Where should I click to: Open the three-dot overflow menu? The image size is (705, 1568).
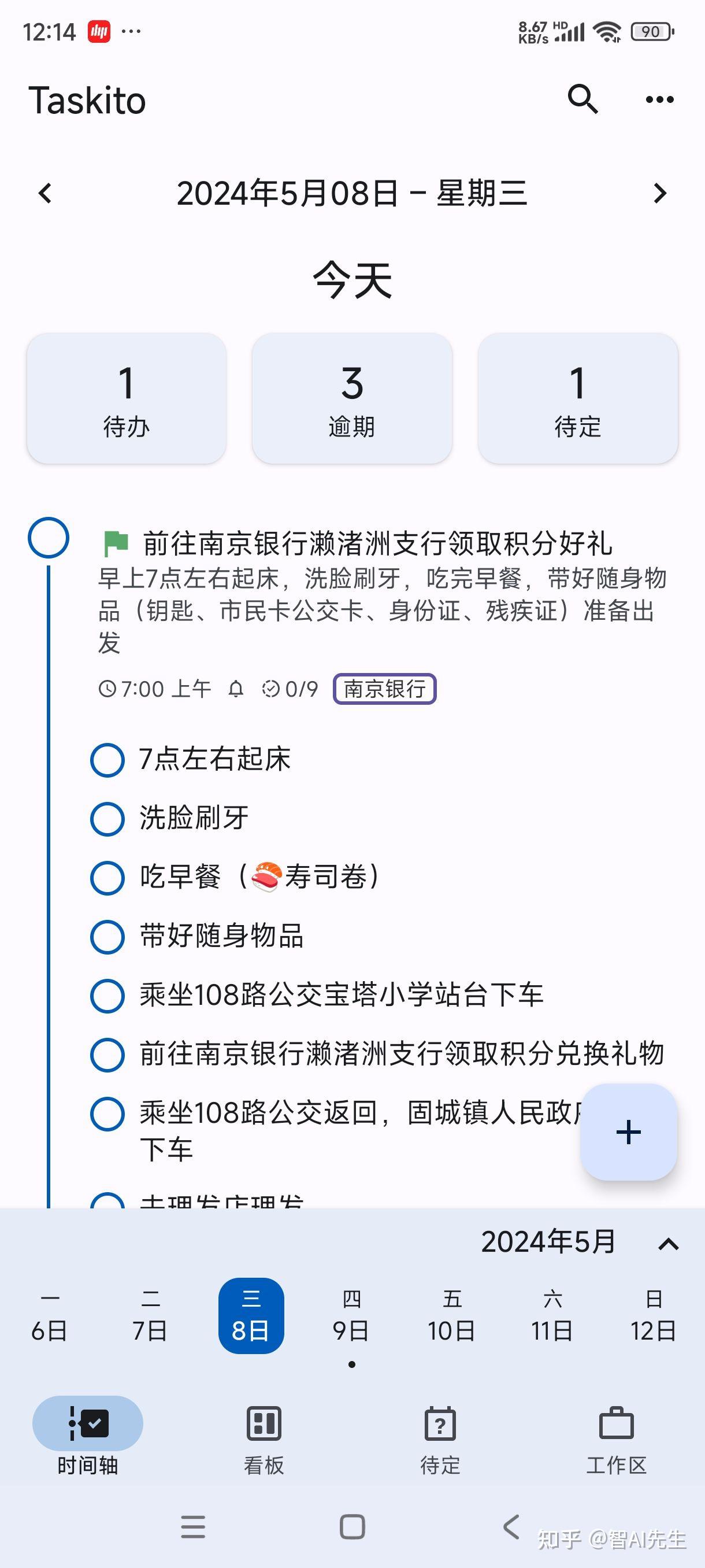tap(659, 99)
